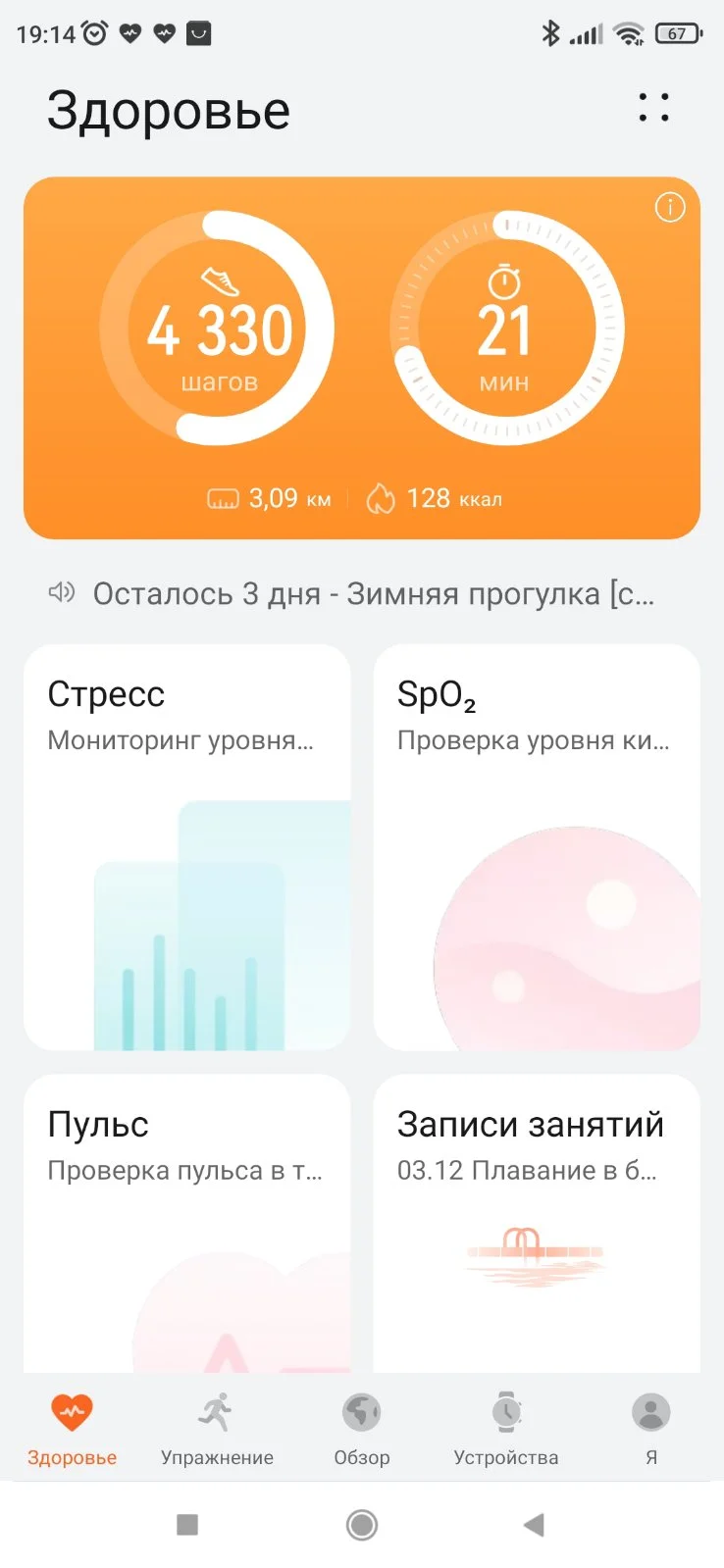Open the SpO₂ card

(537, 846)
